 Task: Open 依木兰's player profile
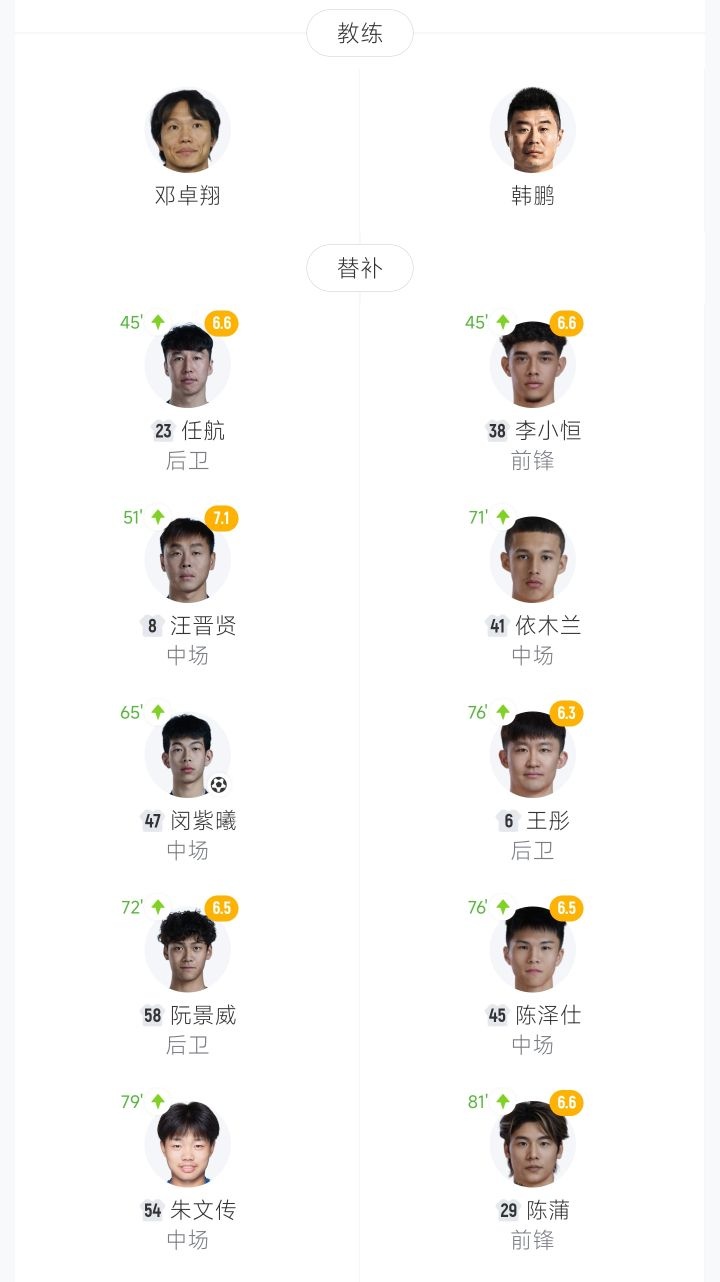pyautogui.click(x=532, y=560)
